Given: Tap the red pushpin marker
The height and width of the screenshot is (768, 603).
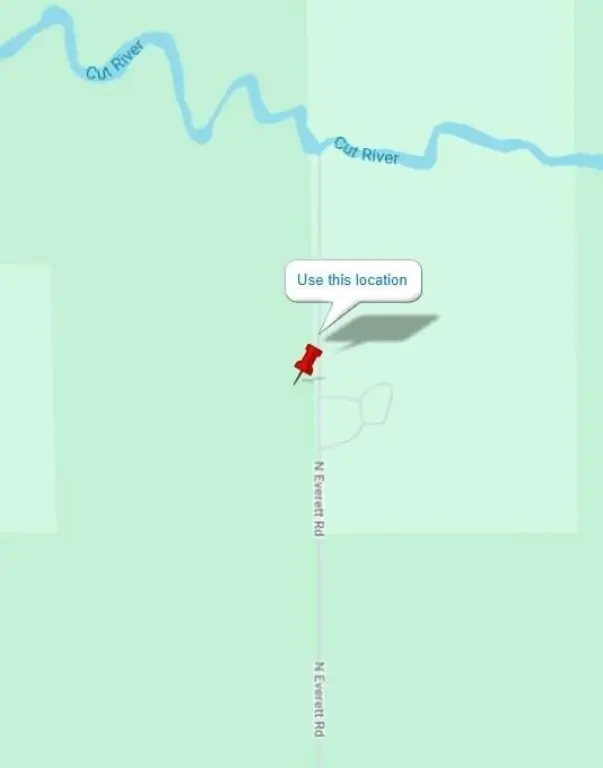Looking at the screenshot, I should (x=308, y=361).
